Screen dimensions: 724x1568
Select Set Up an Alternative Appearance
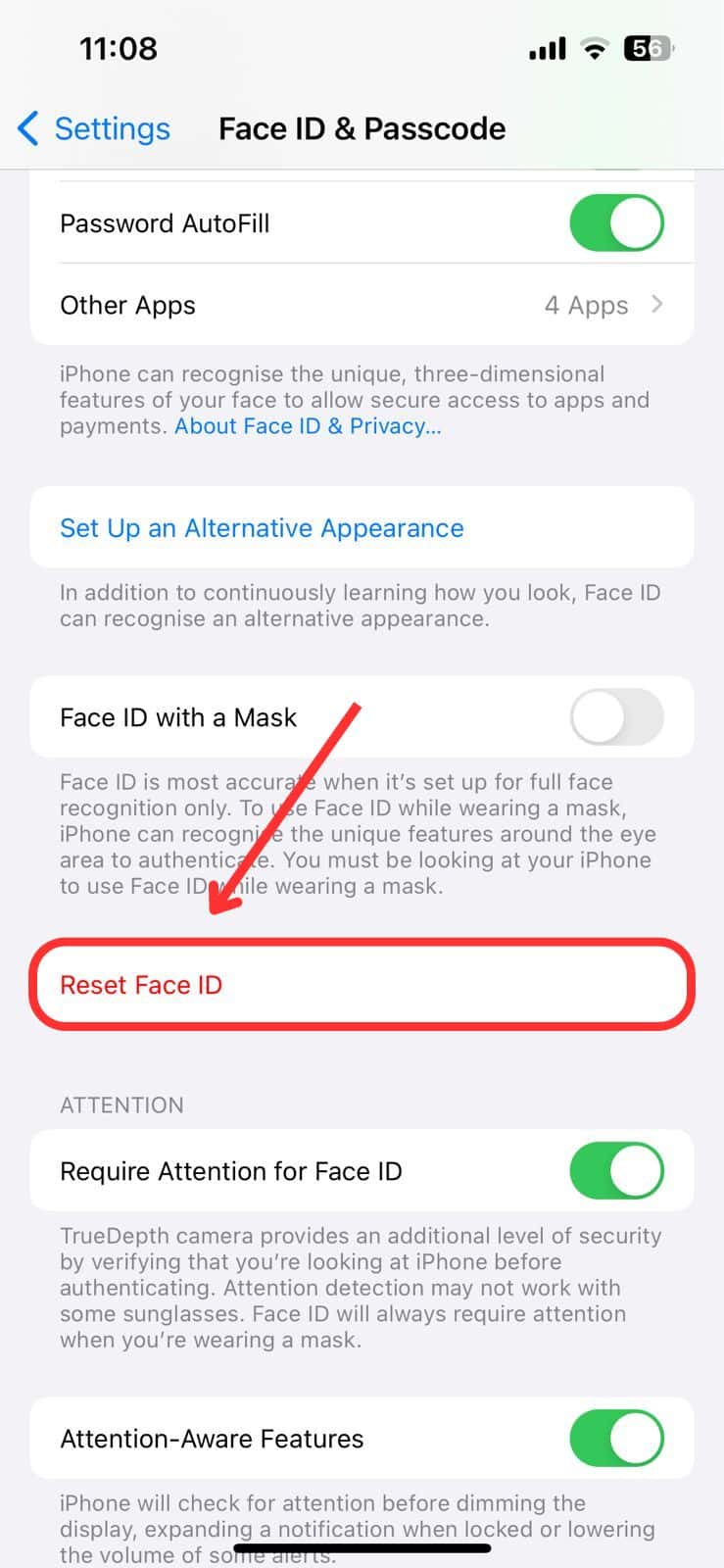click(262, 528)
